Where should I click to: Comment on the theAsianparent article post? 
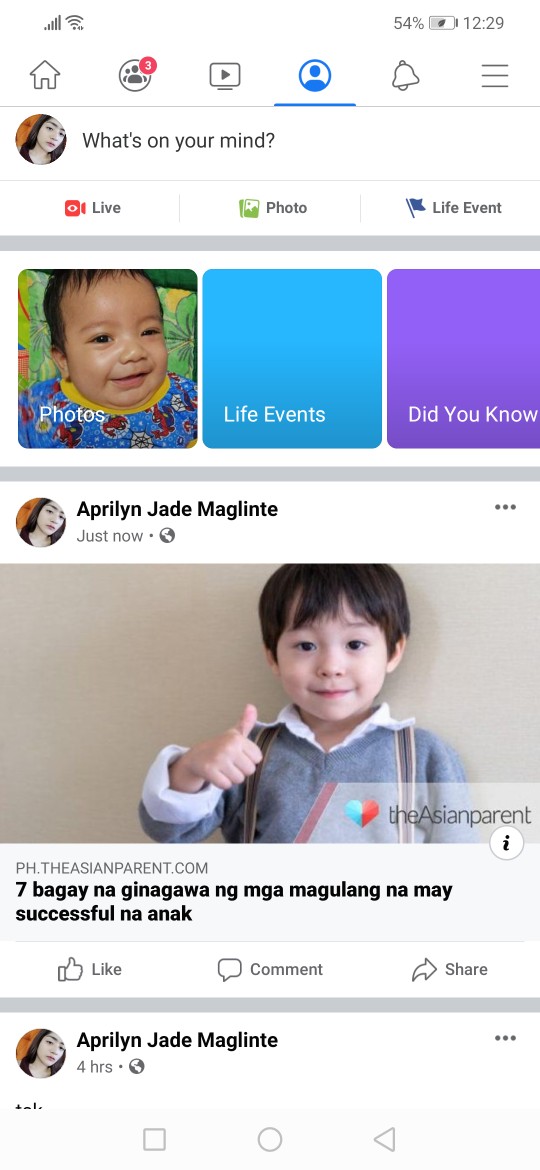click(x=270, y=969)
